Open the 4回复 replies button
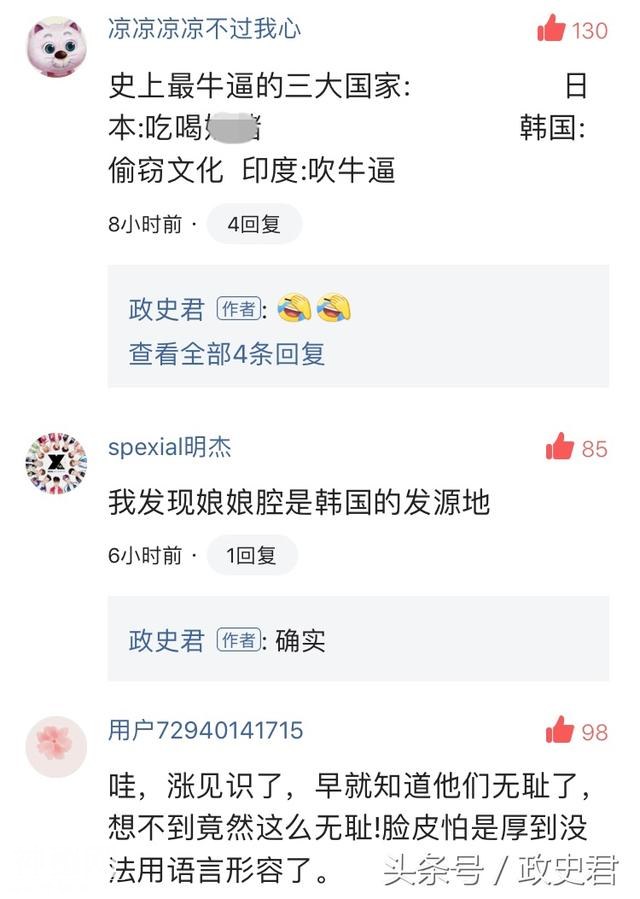The width and height of the screenshot is (640, 899). tap(254, 224)
